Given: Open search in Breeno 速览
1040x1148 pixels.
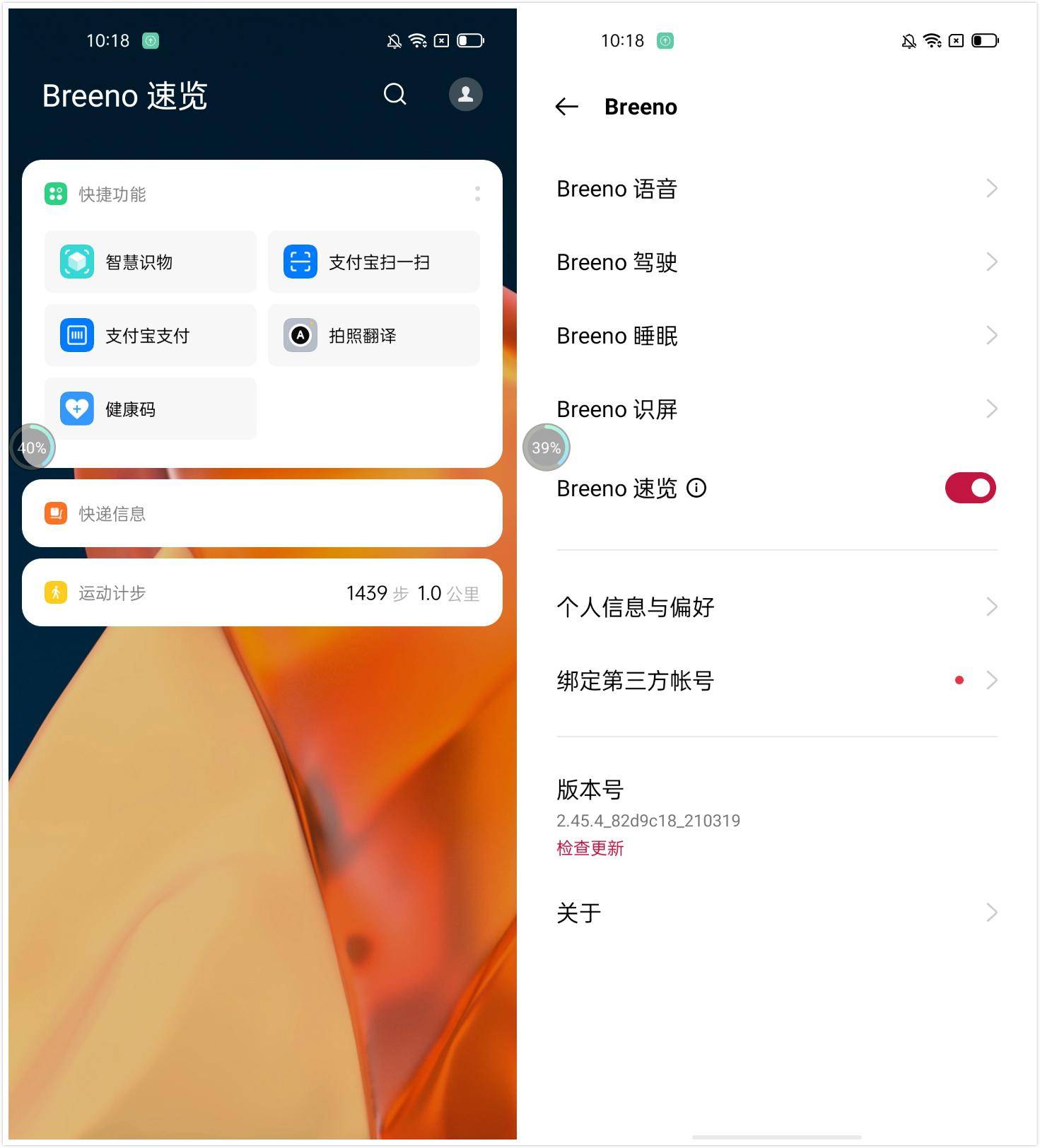Looking at the screenshot, I should pyautogui.click(x=395, y=94).
